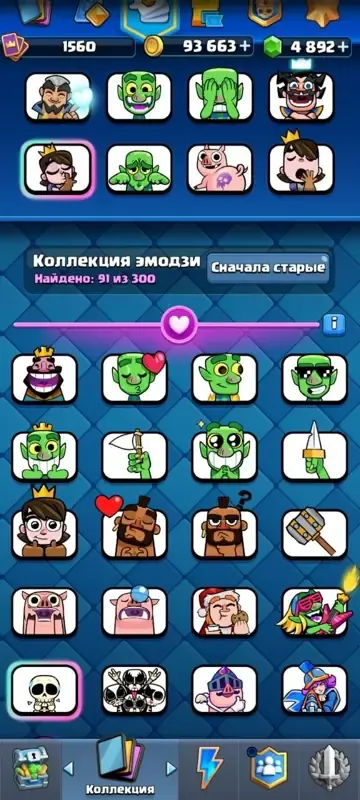Open the blue info icon
This screenshot has height=800, width=360.
(x=335, y=323)
